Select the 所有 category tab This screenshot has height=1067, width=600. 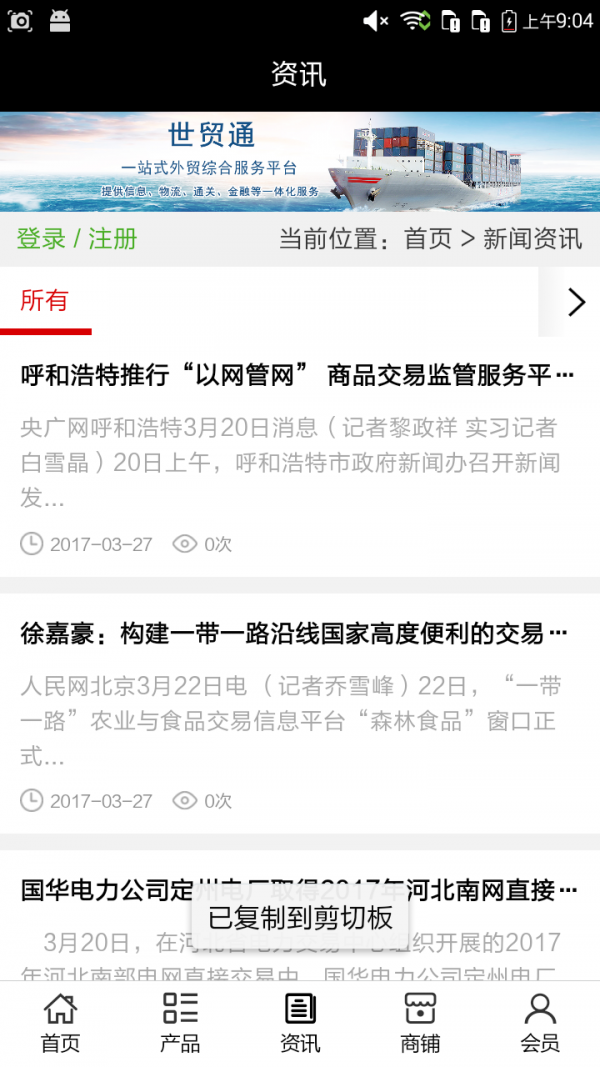45,300
